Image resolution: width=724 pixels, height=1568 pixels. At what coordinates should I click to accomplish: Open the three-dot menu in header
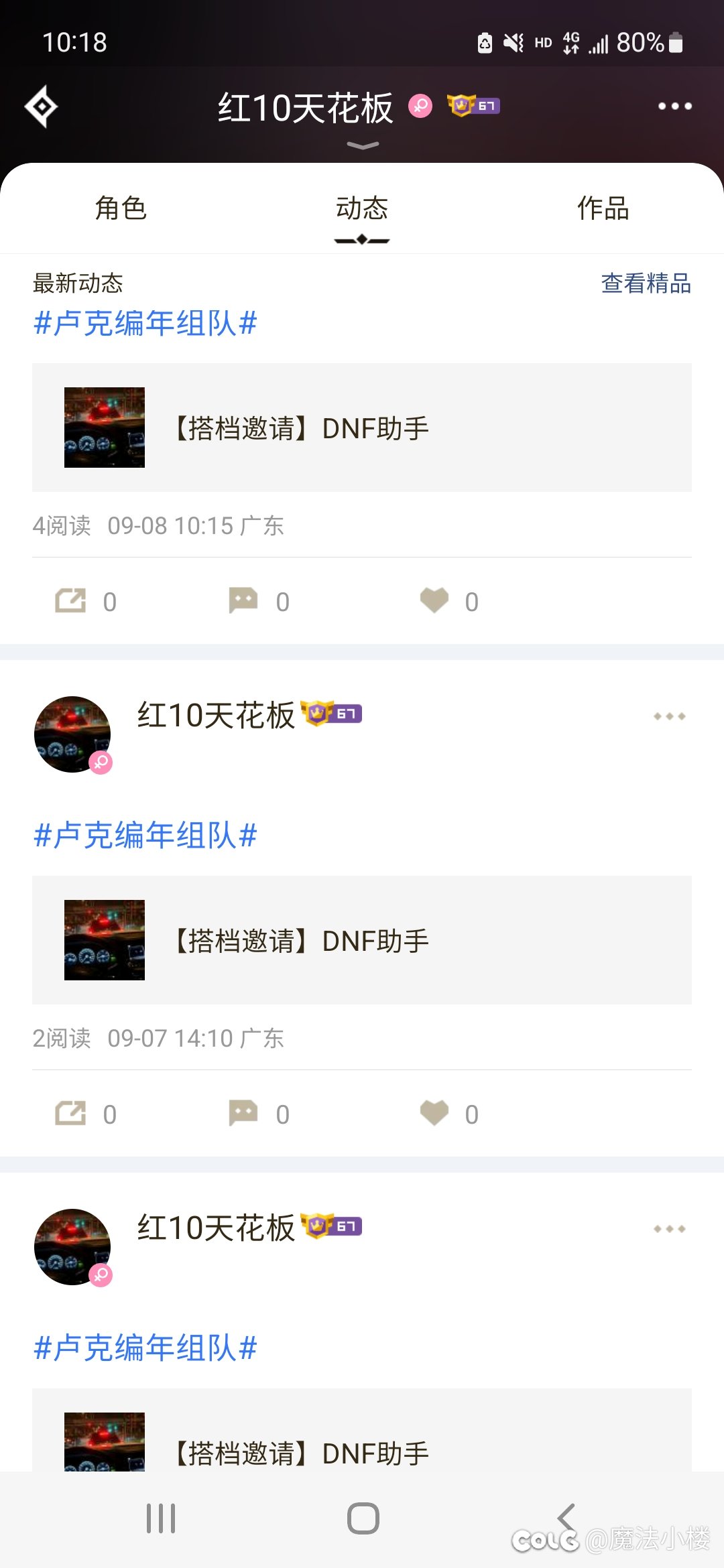click(x=674, y=106)
